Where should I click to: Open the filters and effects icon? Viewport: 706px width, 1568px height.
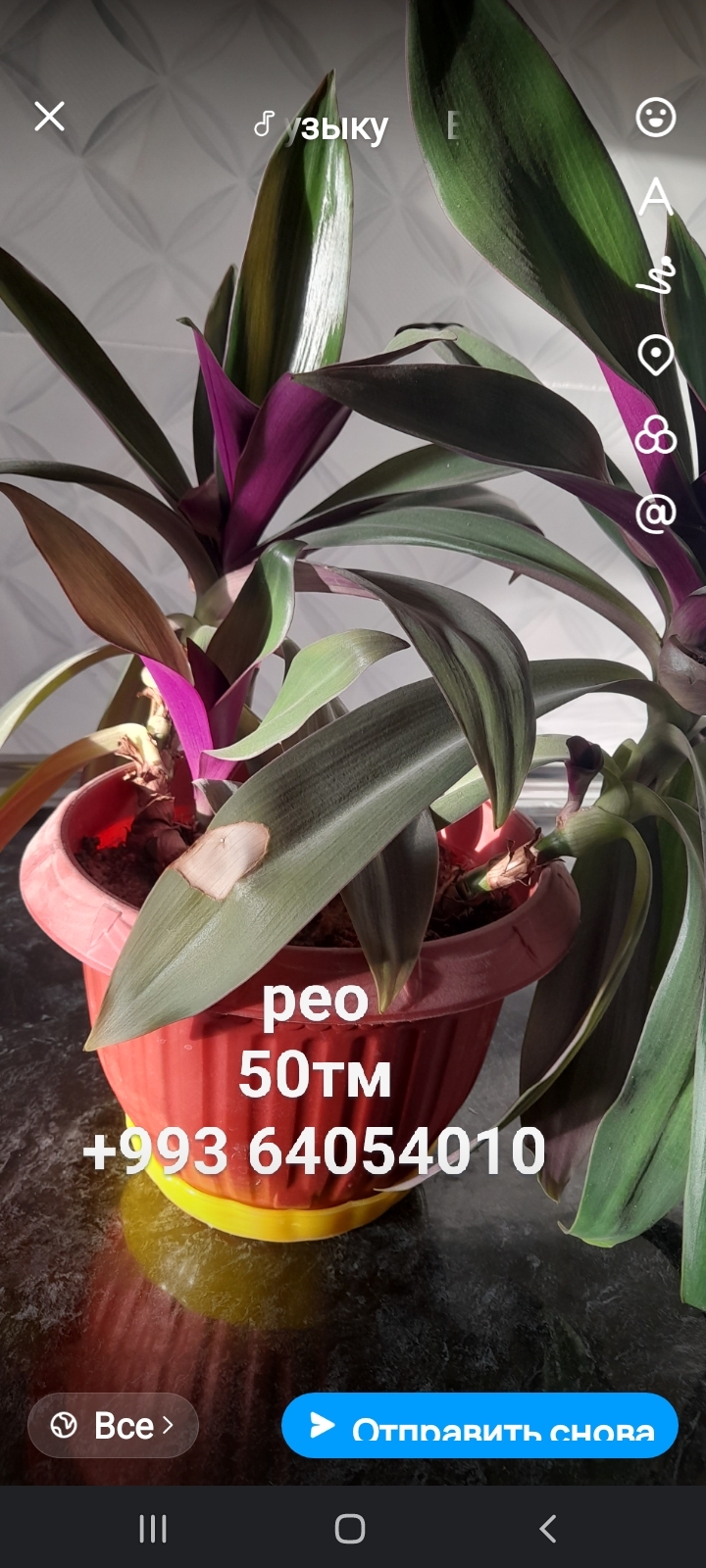(x=655, y=434)
